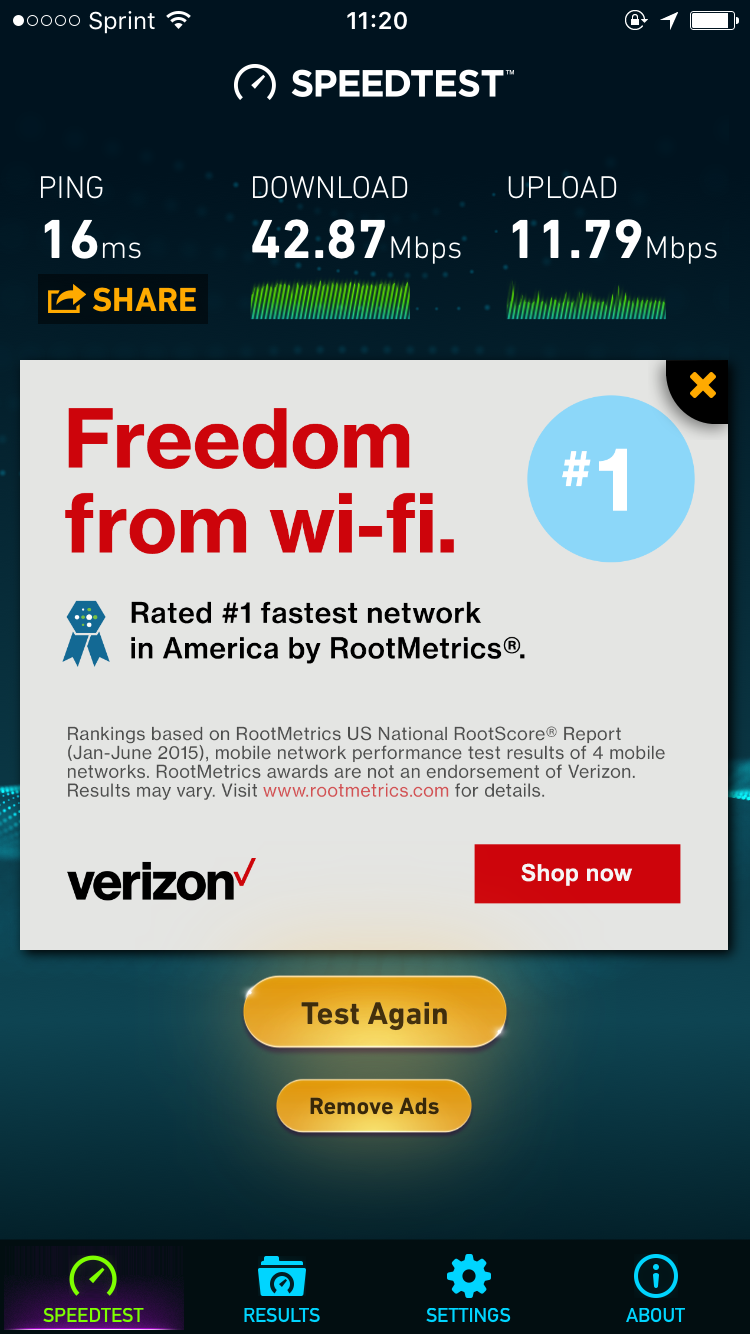The height and width of the screenshot is (1334, 750).
Task: Open the Results tab
Action: [281, 1291]
